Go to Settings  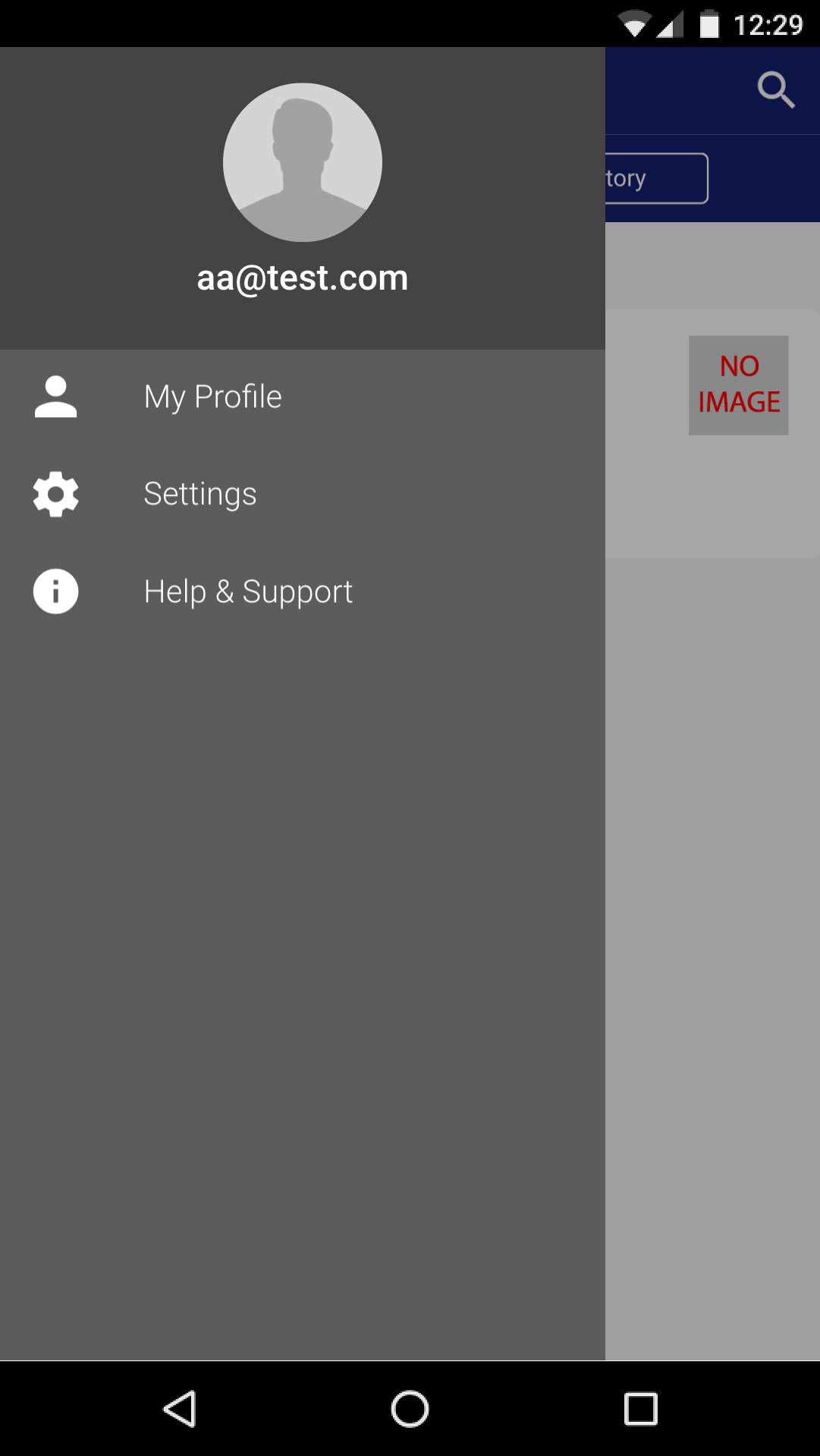tap(200, 494)
